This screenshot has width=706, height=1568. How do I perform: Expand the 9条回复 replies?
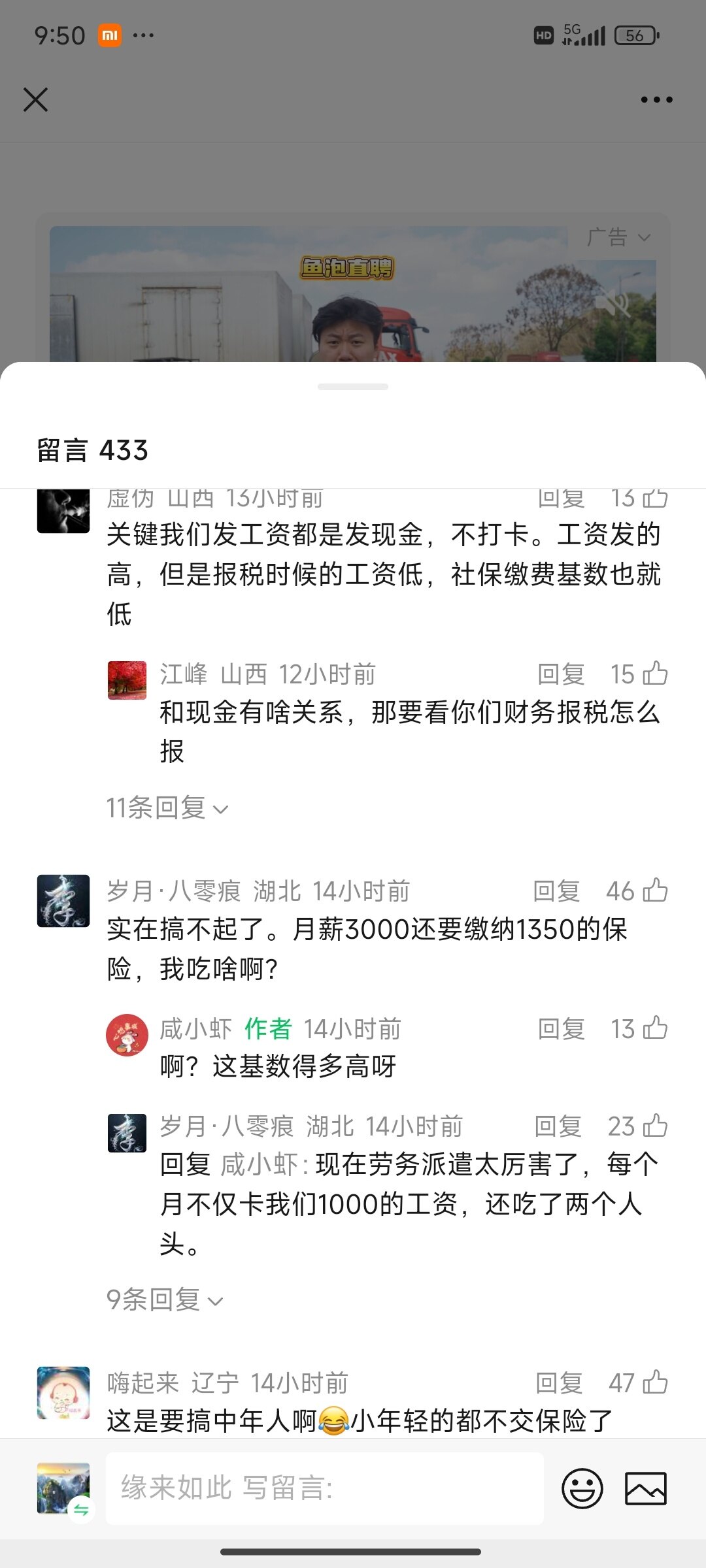[x=164, y=1299]
